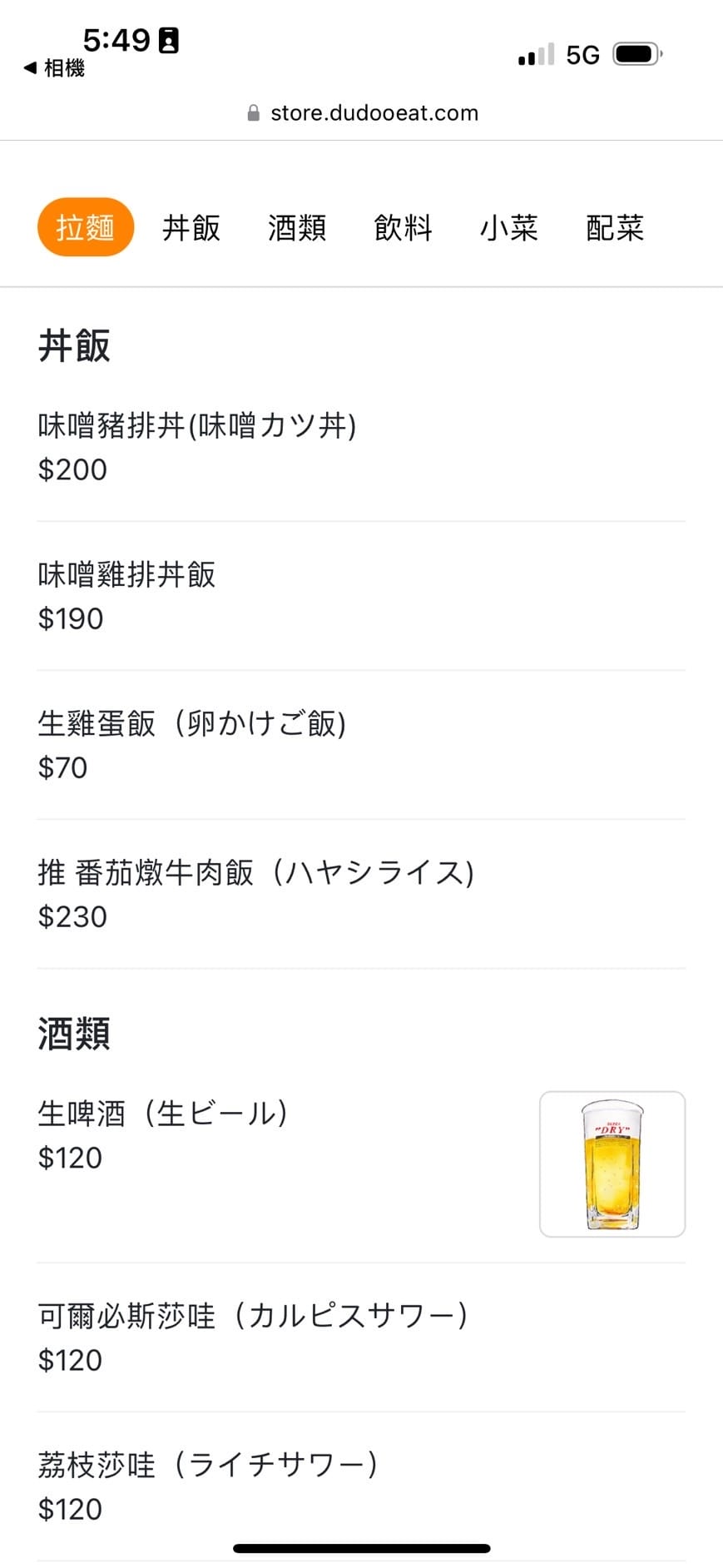
Task: Switch to the 丼飯 category tab
Action: tap(191, 227)
